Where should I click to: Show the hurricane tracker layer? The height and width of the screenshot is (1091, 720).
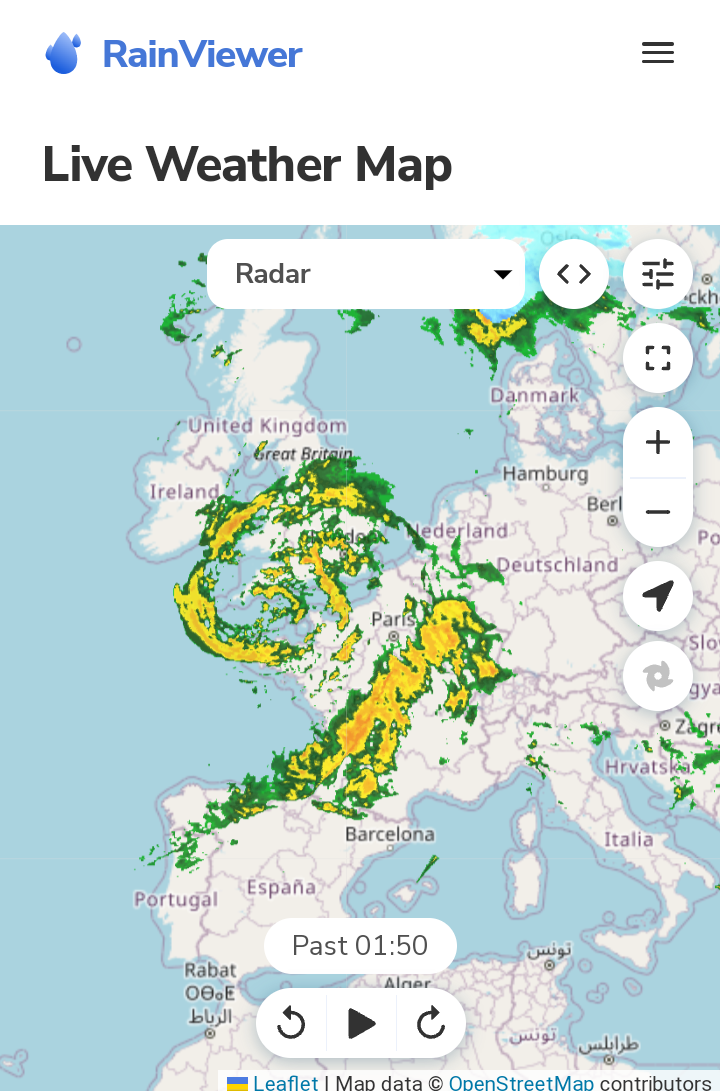point(658,677)
